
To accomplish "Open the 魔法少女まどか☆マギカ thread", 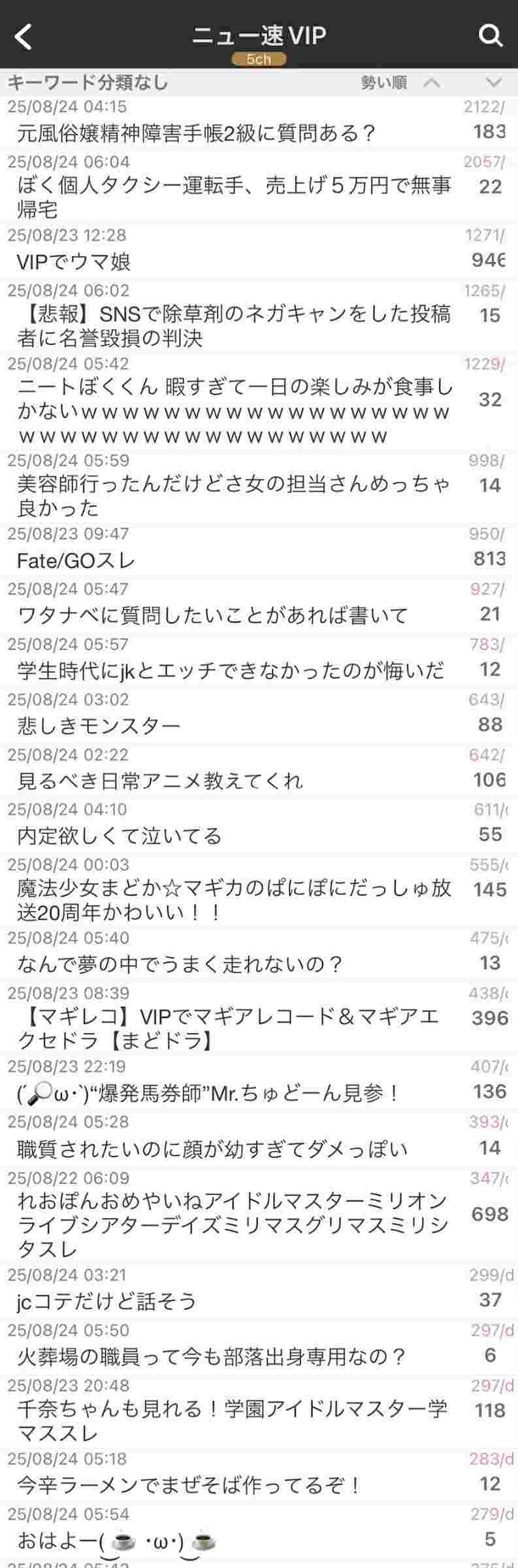I will [x=234, y=900].
